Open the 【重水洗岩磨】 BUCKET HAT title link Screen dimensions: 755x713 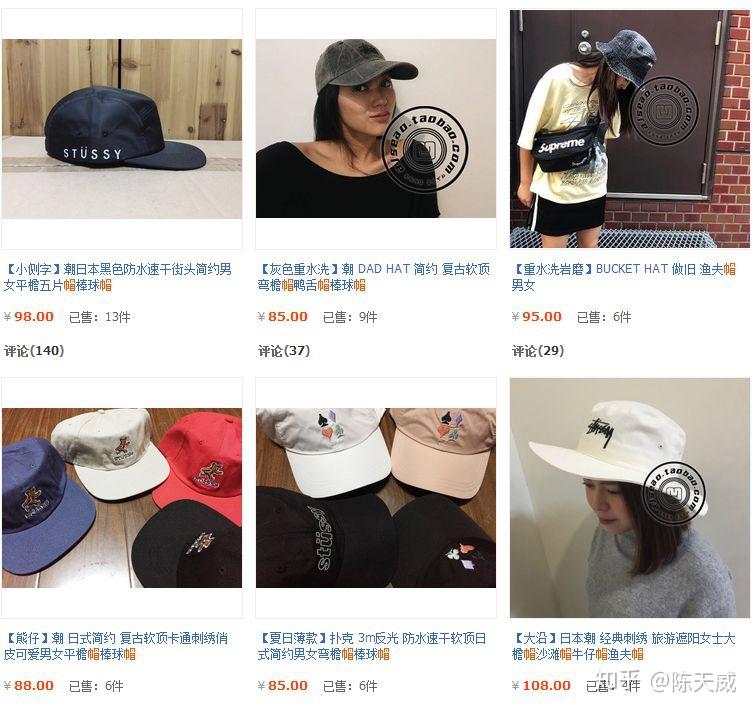coord(624,277)
